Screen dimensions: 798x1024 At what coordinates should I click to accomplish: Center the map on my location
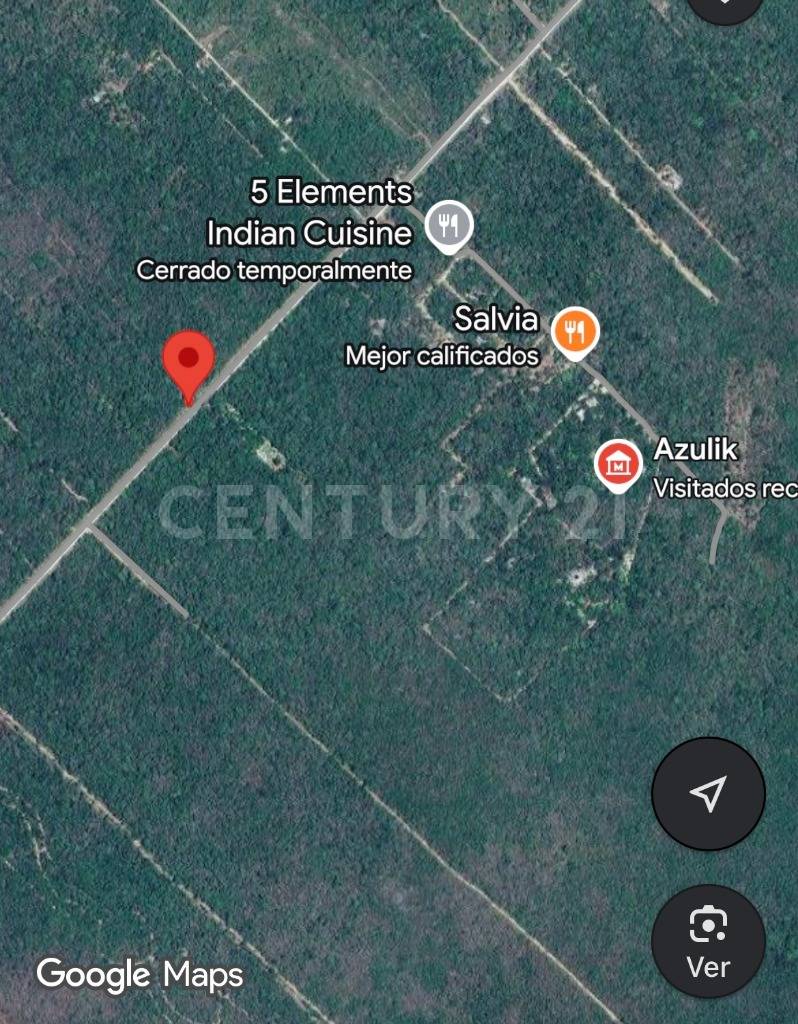point(708,794)
